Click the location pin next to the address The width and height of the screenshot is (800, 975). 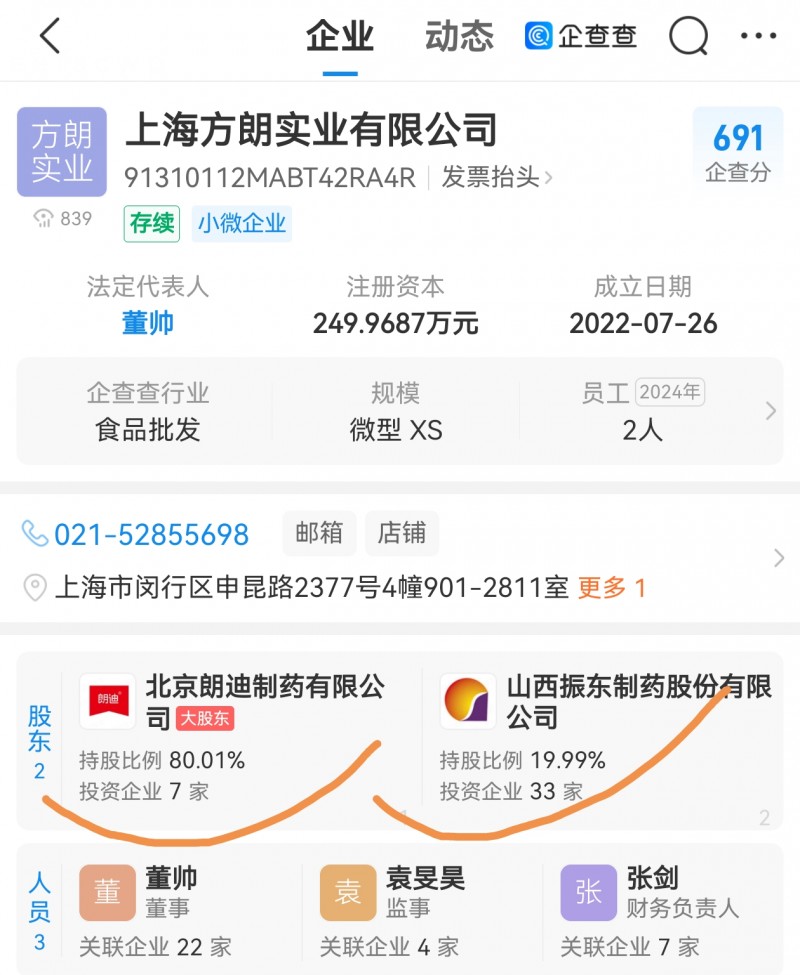coord(32,587)
